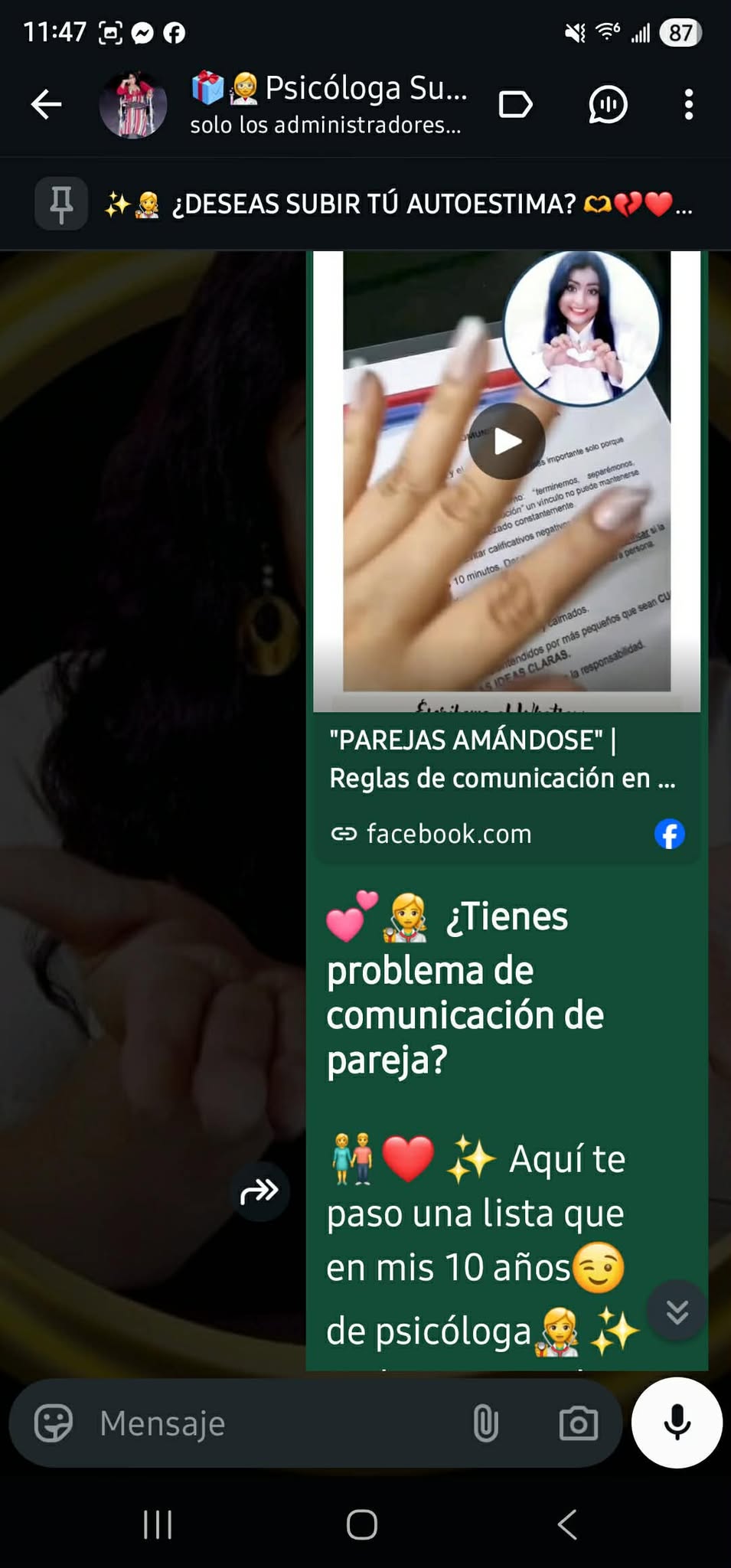Start a voice chat in the group
Viewport: 731px width, 1568px height.
[x=608, y=104]
